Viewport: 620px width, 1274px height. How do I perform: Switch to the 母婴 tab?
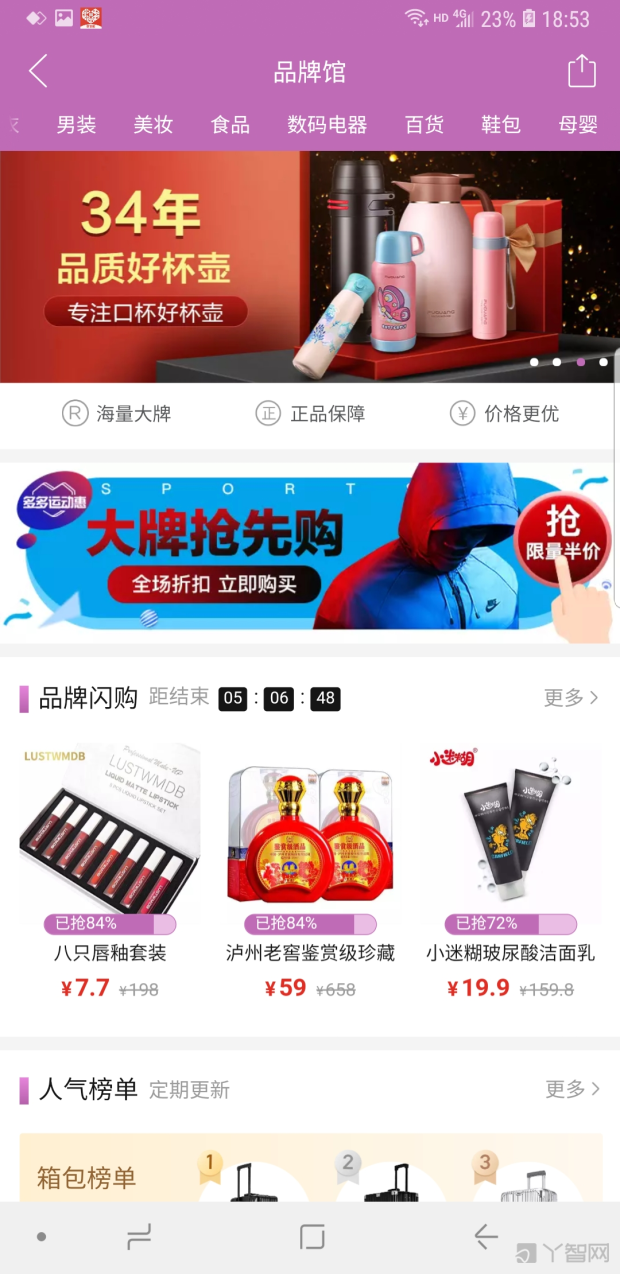[x=578, y=125]
